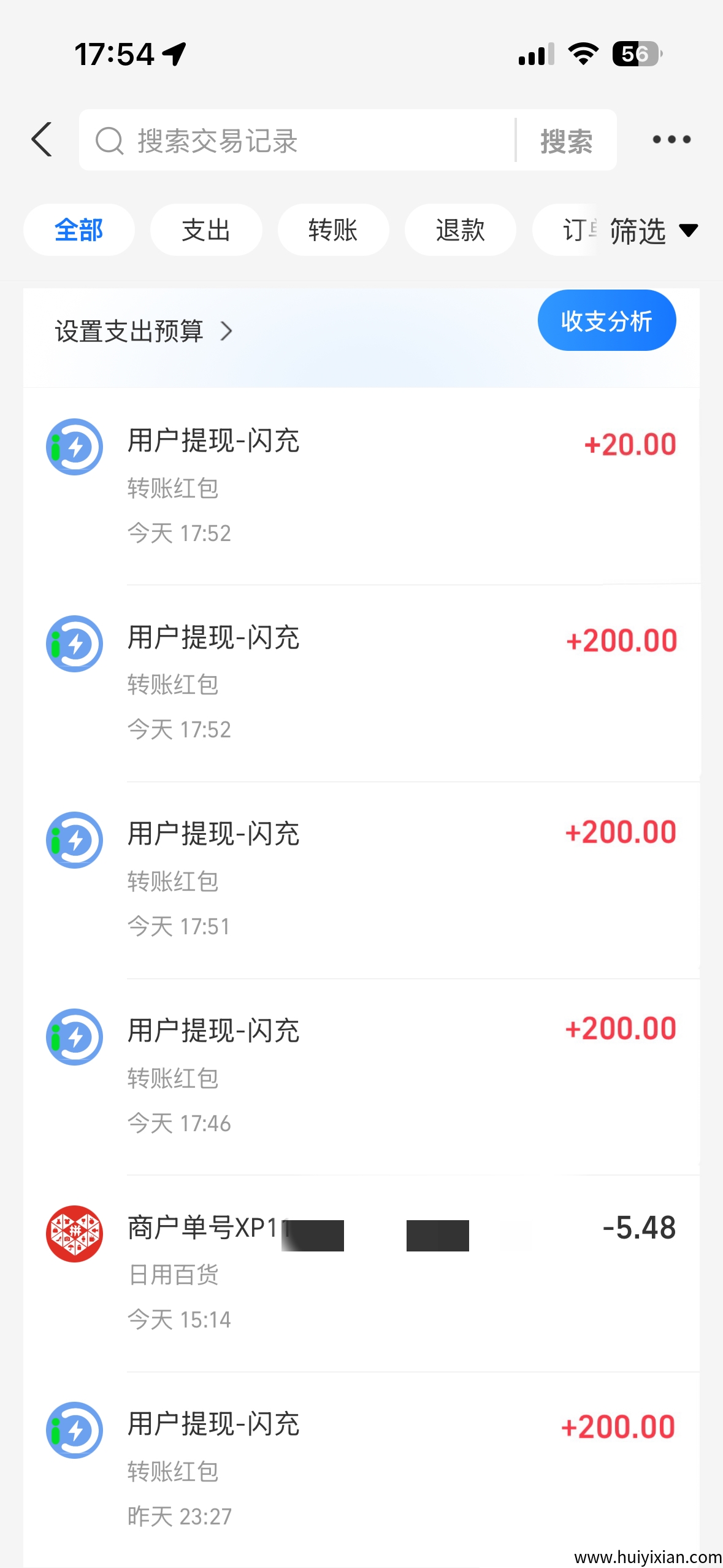Open 设置支出预算 budget settings
Image resolution: width=723 pixels, height=1568 pixels.
point(144,331)
